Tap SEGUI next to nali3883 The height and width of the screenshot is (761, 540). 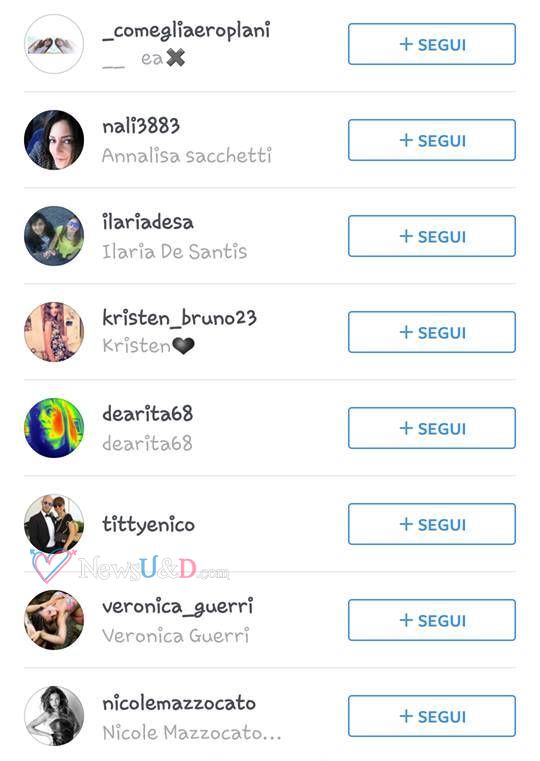432,140
